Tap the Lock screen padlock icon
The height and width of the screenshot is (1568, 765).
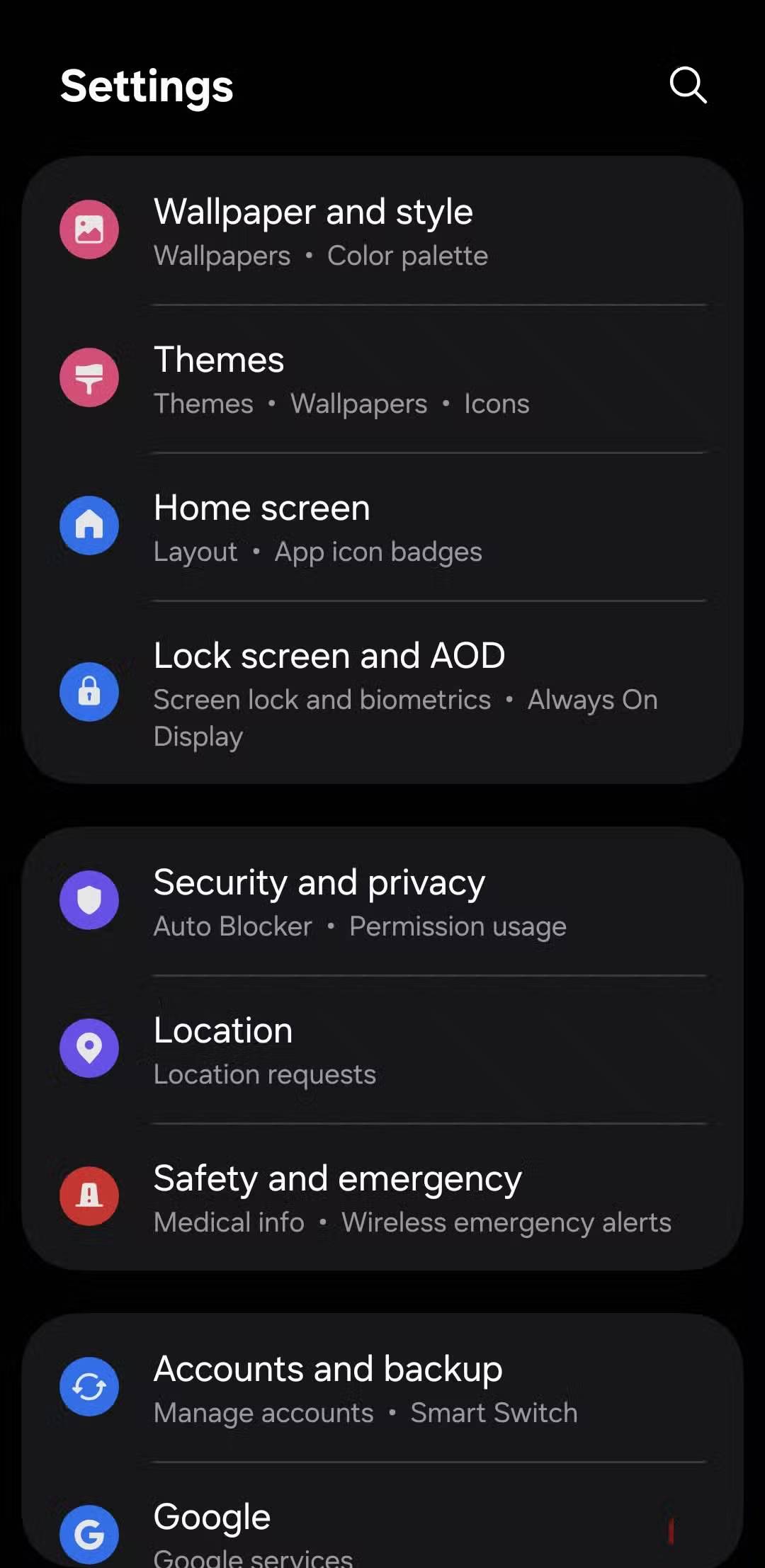89,693
